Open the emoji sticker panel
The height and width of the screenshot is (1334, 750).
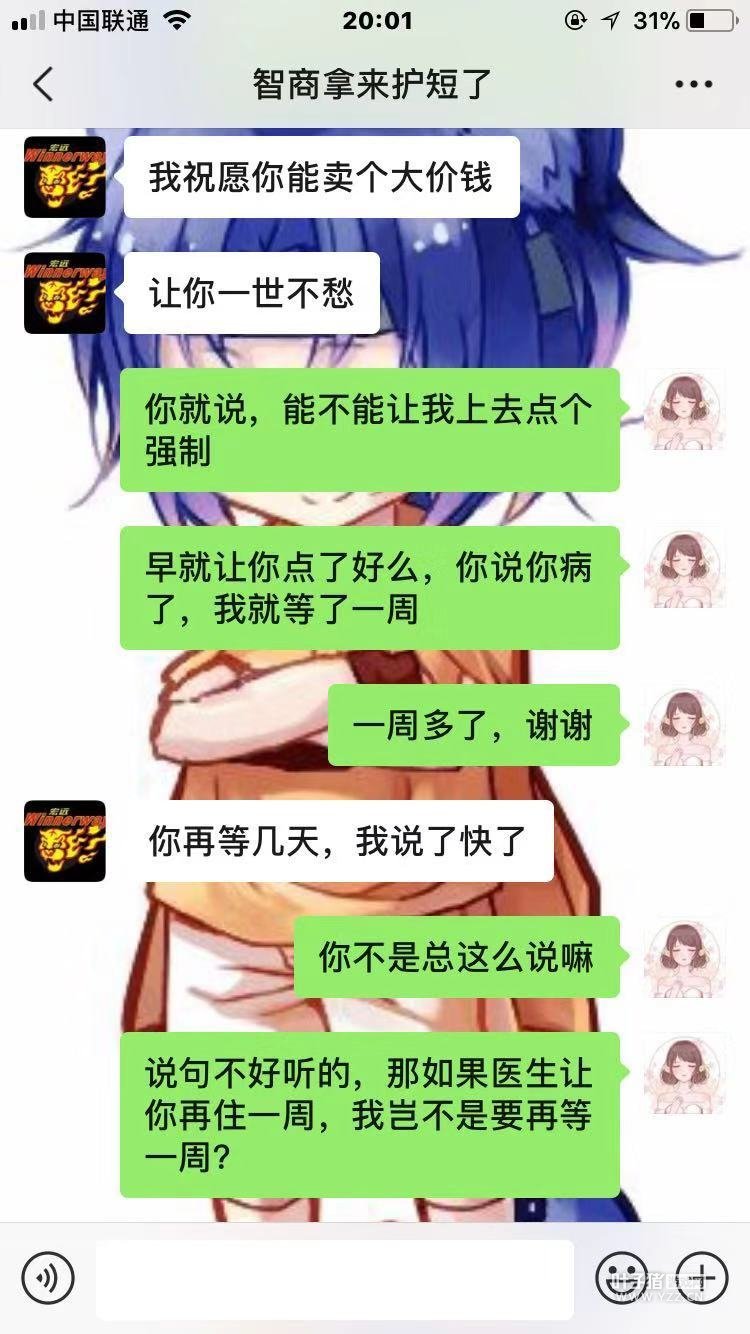point(621,1277)
